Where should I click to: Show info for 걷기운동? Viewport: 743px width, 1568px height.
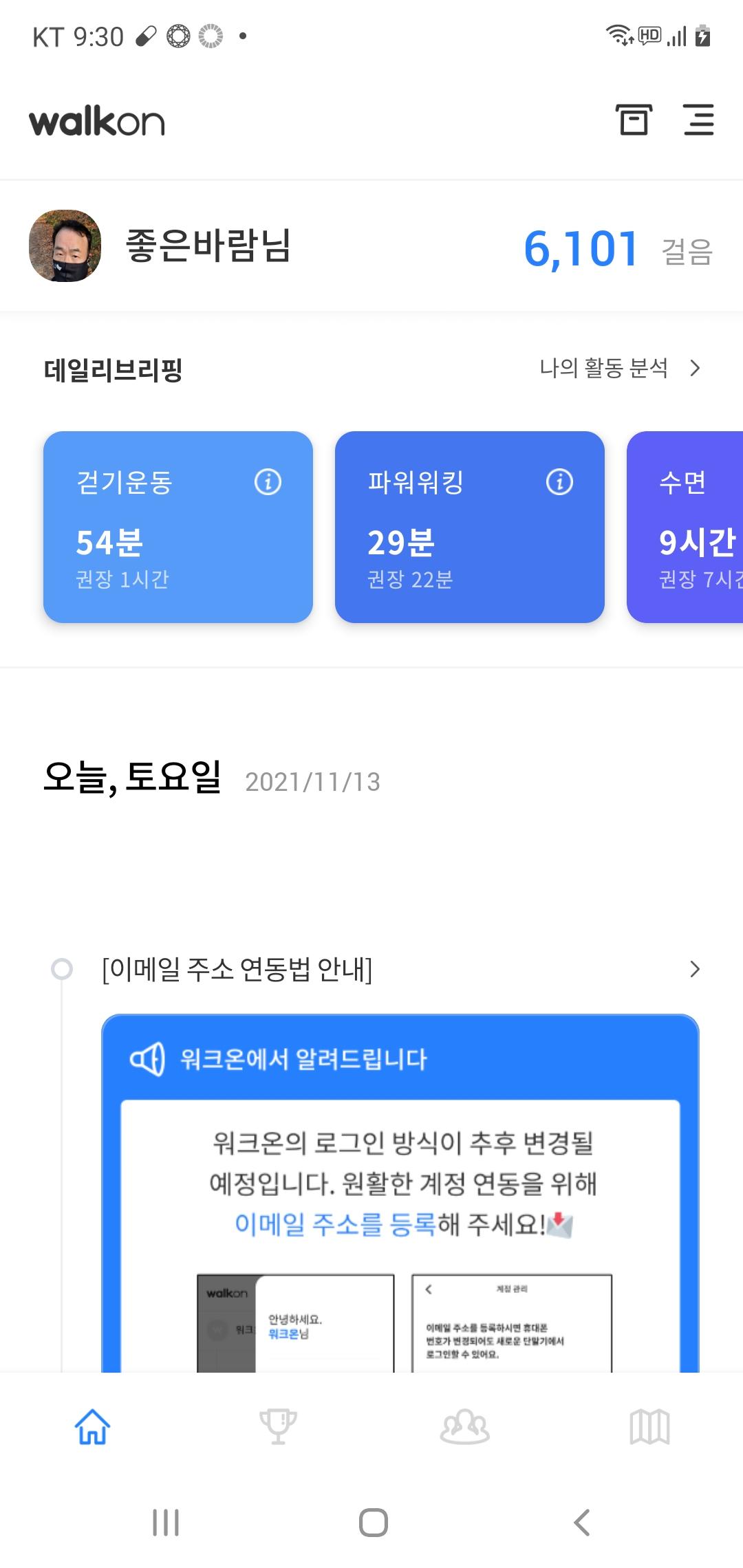tap(268, 482)
